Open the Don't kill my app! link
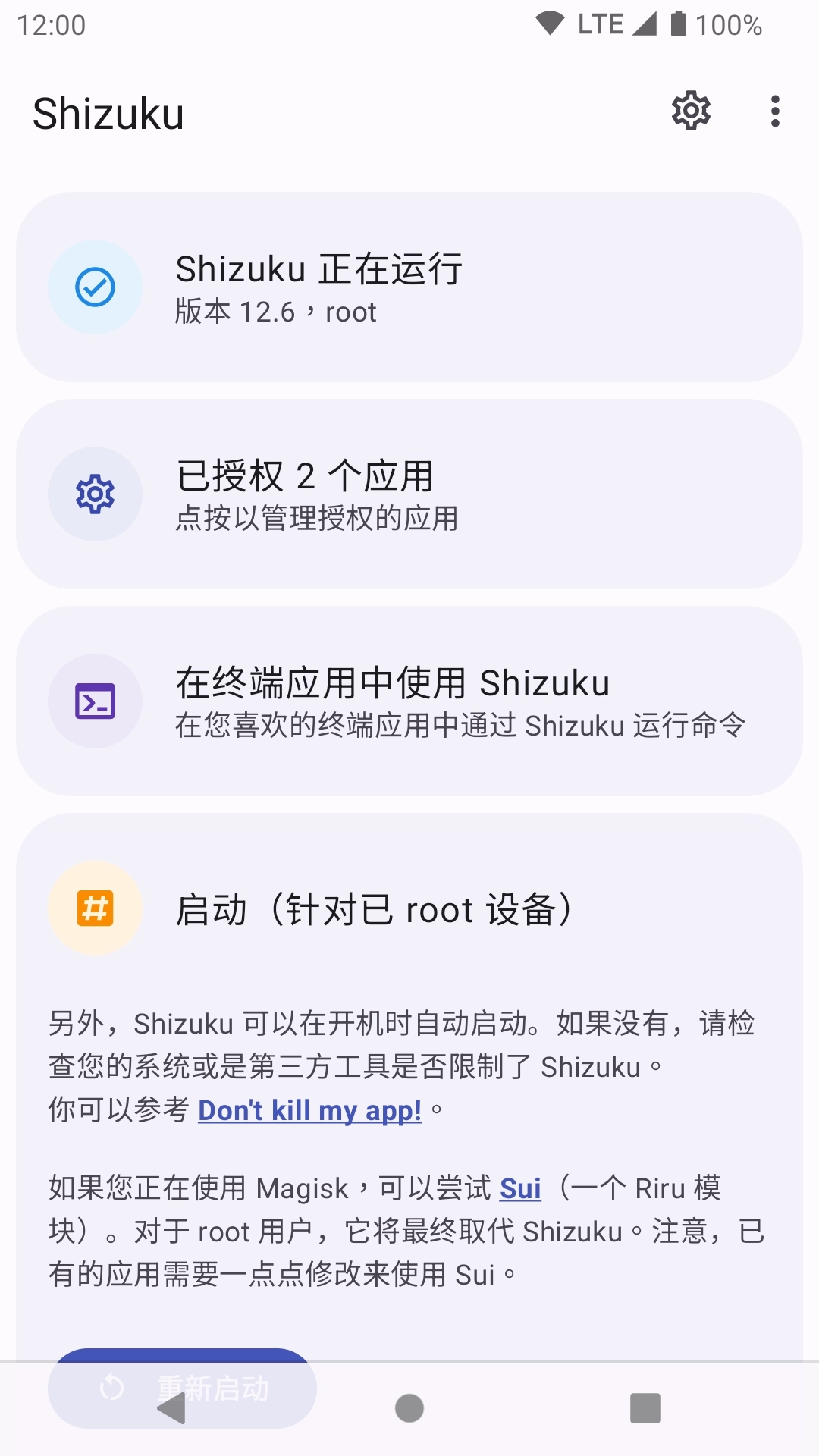 point(309,1109)
